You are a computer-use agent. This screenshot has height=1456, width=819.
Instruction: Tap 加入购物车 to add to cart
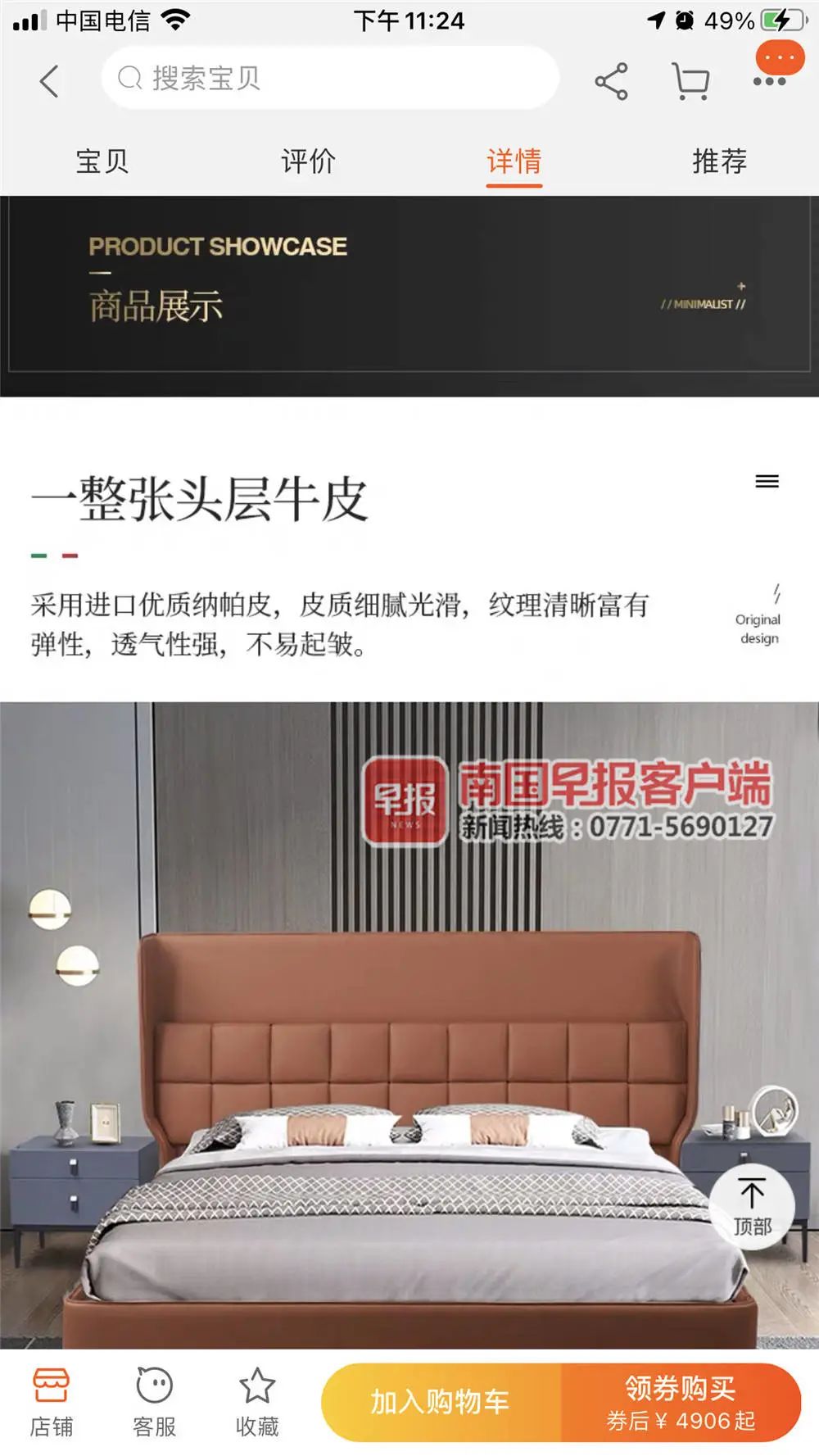pos(441,1402)
